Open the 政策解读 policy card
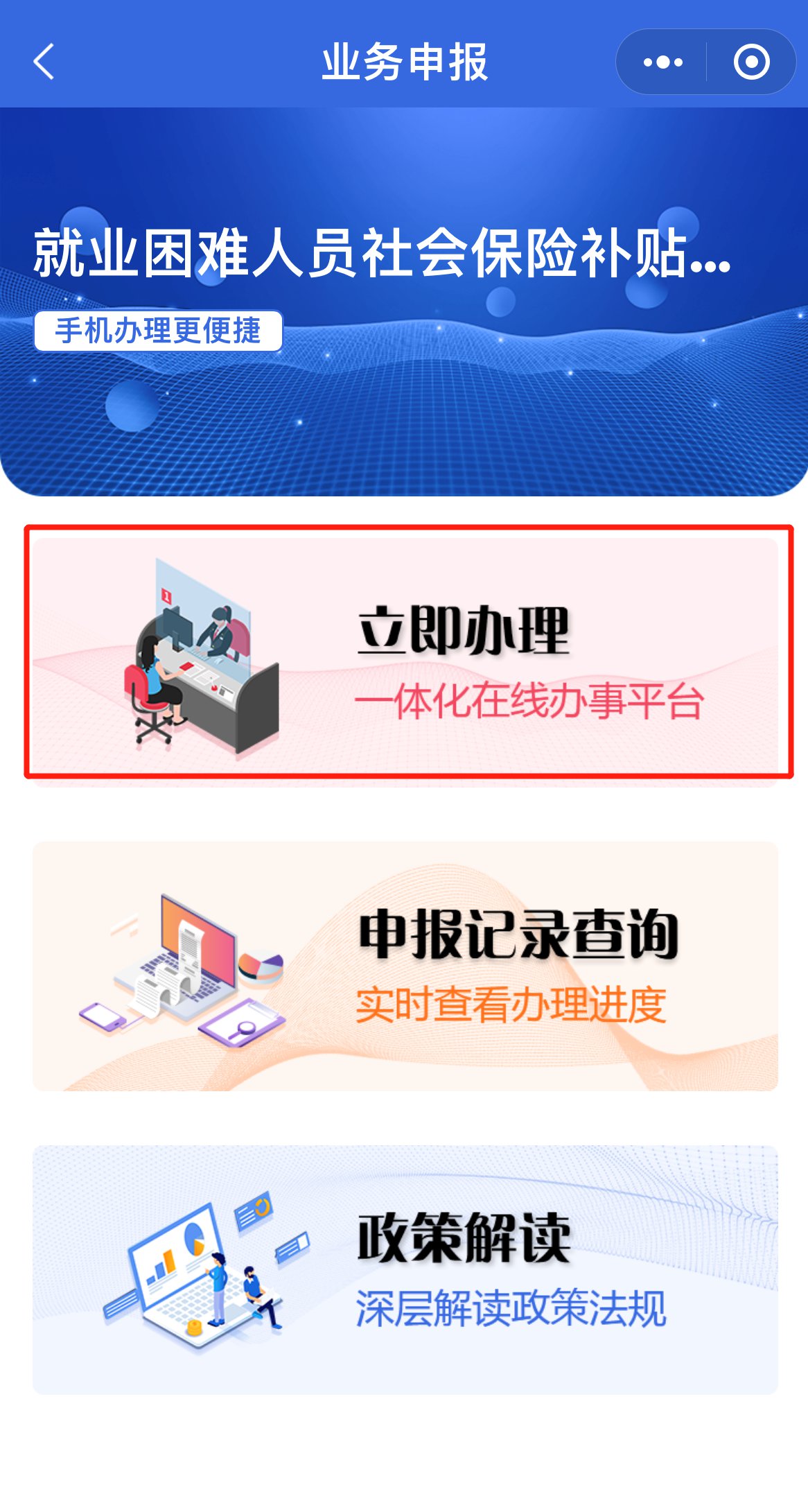The width and height of the screenshot is (808, 1512). 406,1269
